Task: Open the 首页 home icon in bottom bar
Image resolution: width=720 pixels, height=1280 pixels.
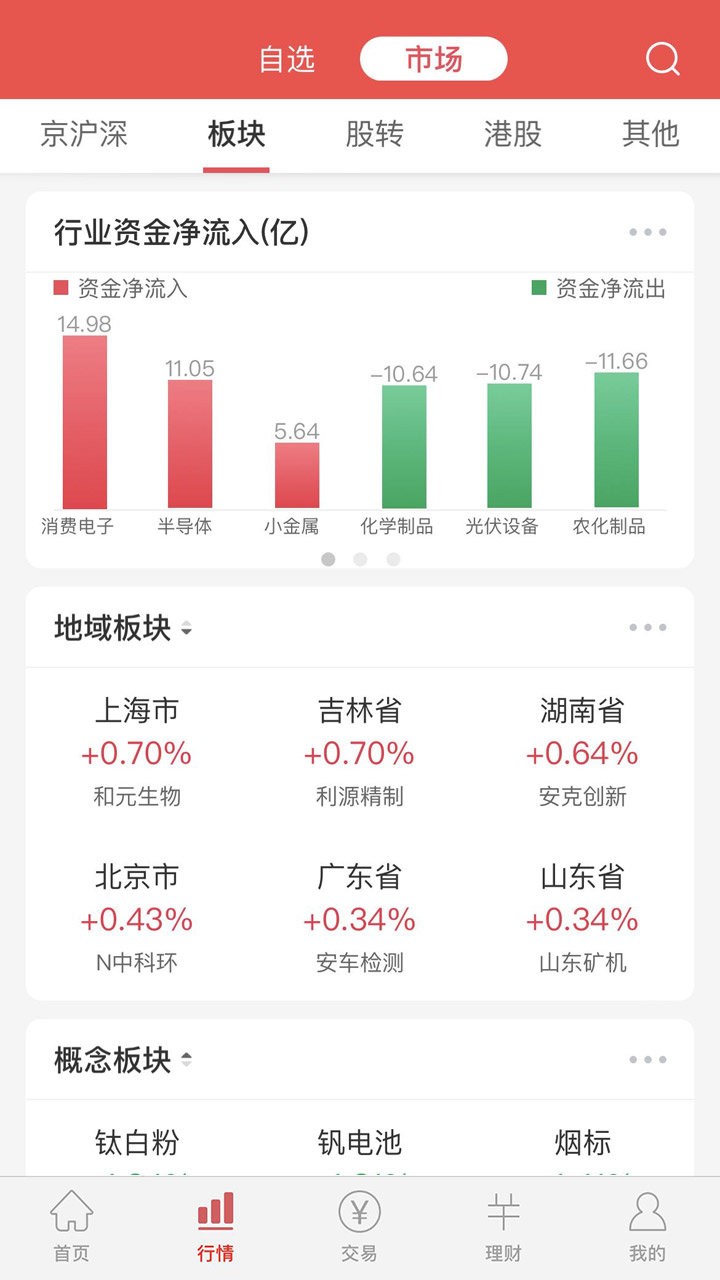Action: [x=72, y=1222]
